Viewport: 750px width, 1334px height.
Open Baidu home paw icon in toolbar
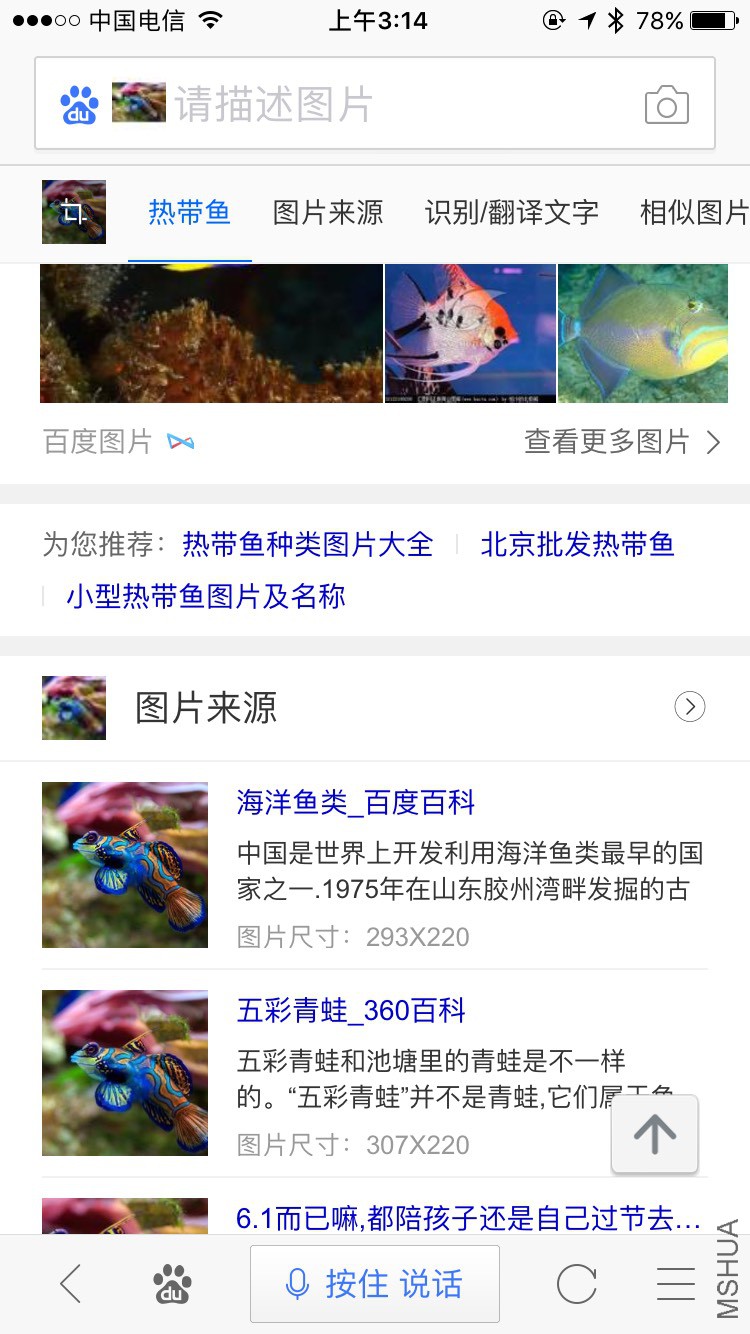[x=172, y=1284]
